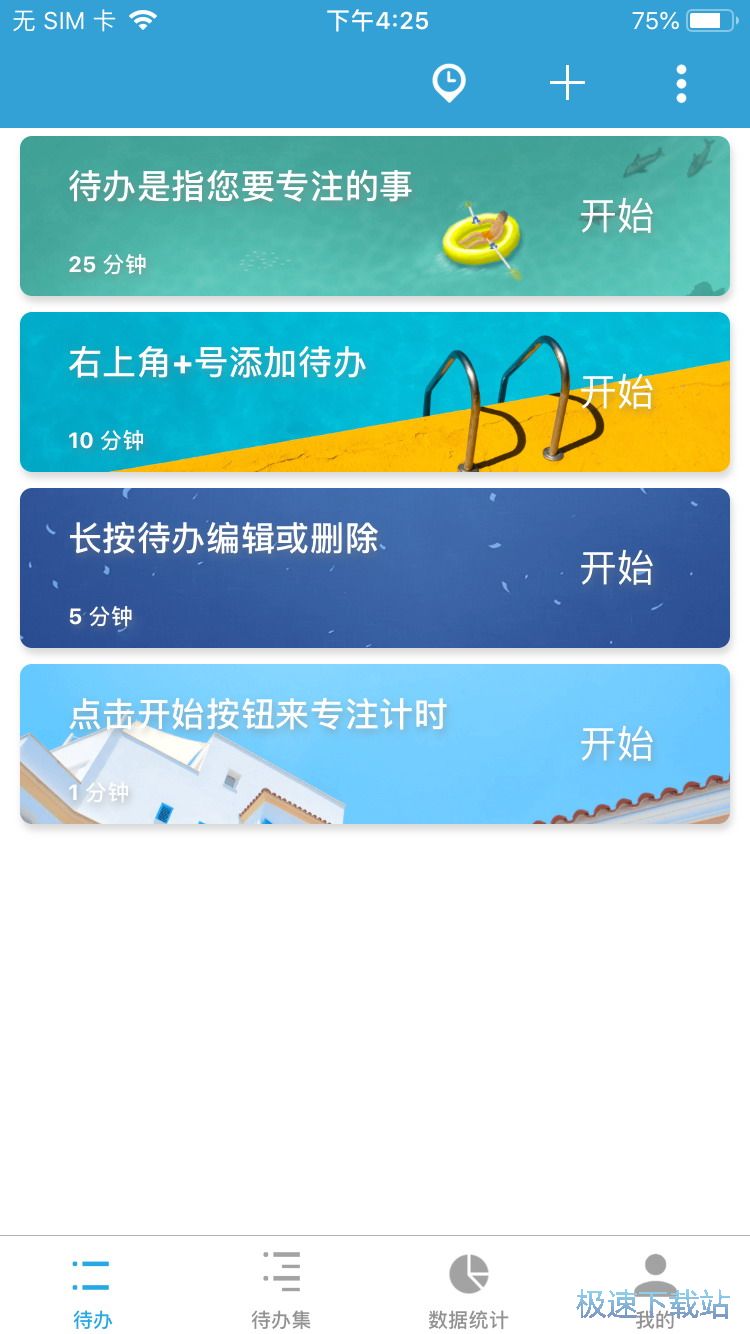Open the '长按待办编辑或删除' todo card
750x1334 pixels.
point(300,568)
